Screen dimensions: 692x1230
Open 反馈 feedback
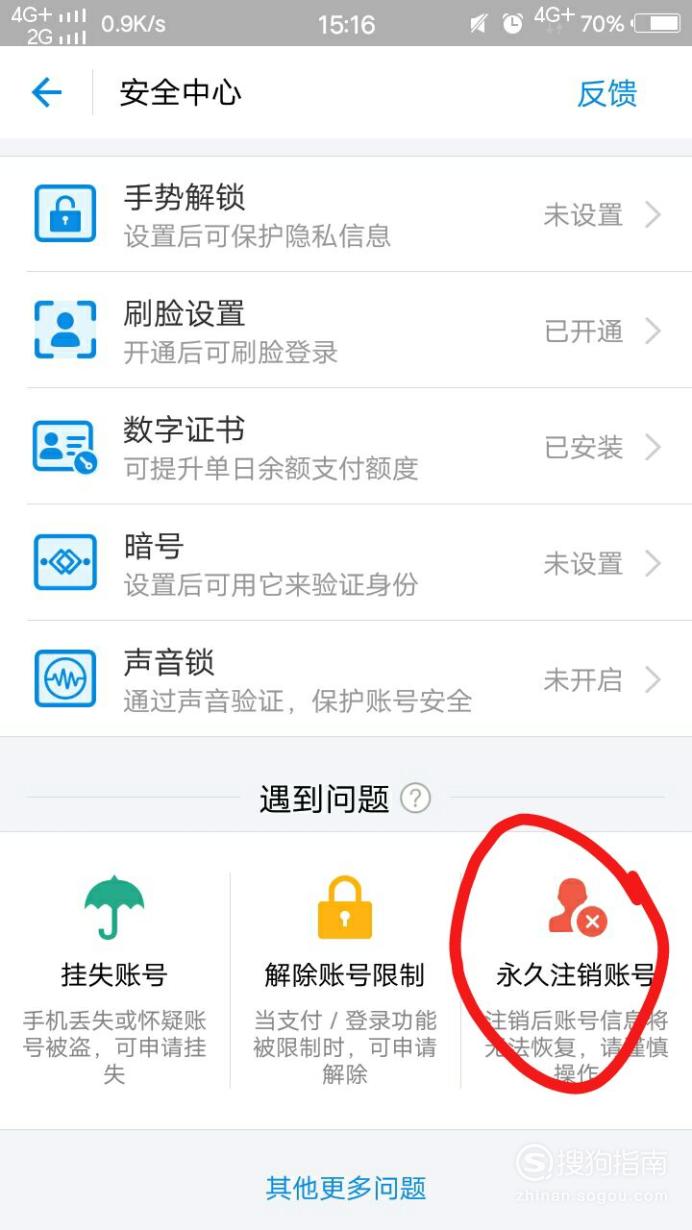click(x=607, y=93)
